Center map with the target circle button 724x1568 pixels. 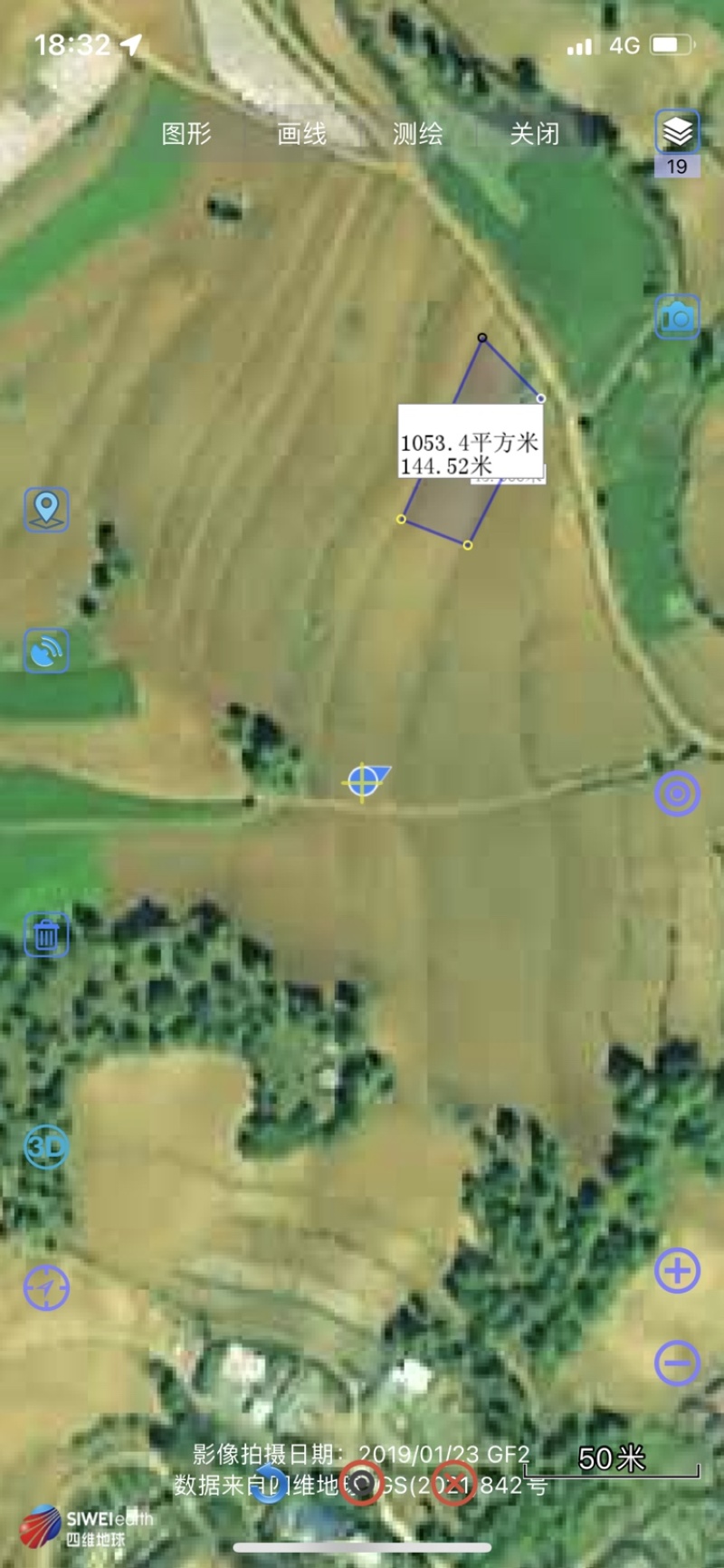point(677,794)
